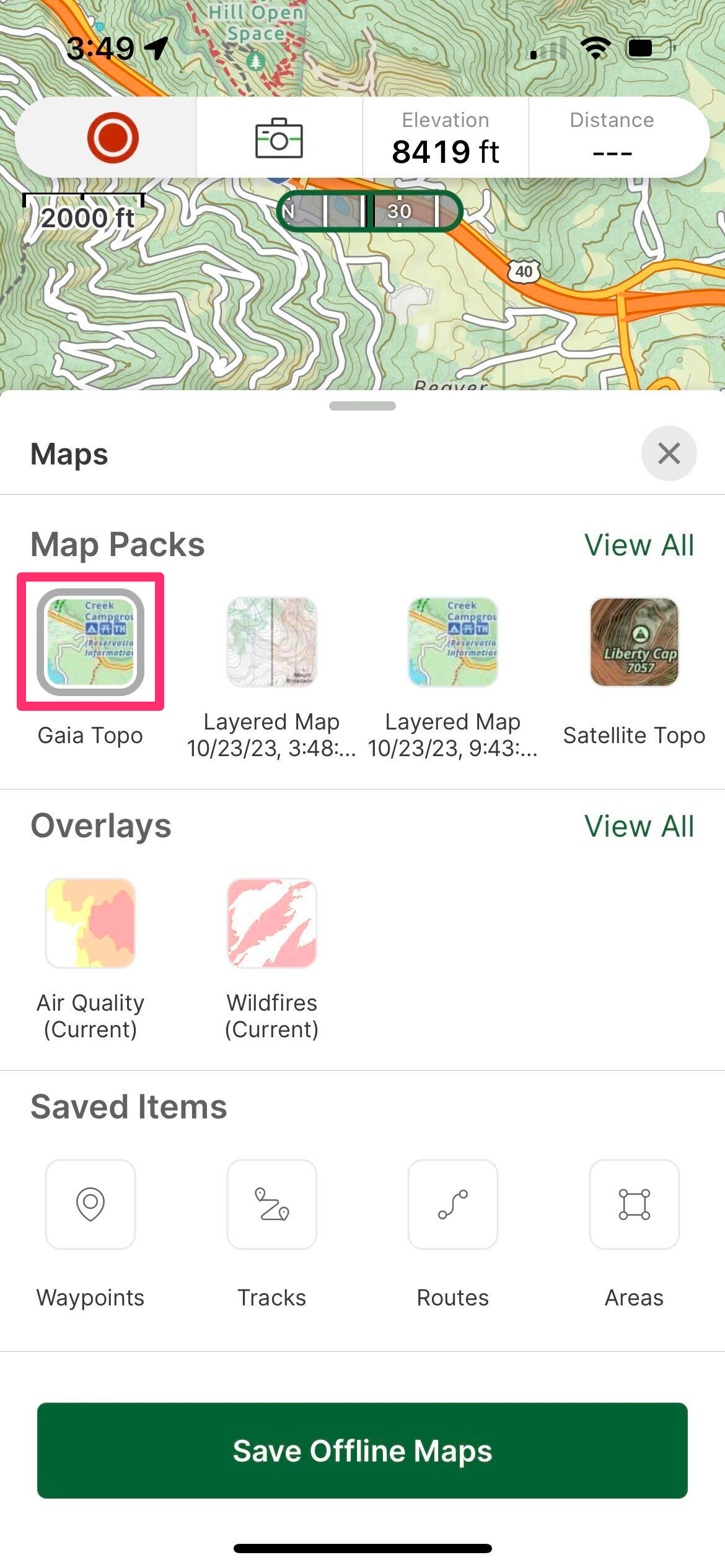Tap the compass heading indicator
Viewport: 725px width, 1568px height.
369,211
